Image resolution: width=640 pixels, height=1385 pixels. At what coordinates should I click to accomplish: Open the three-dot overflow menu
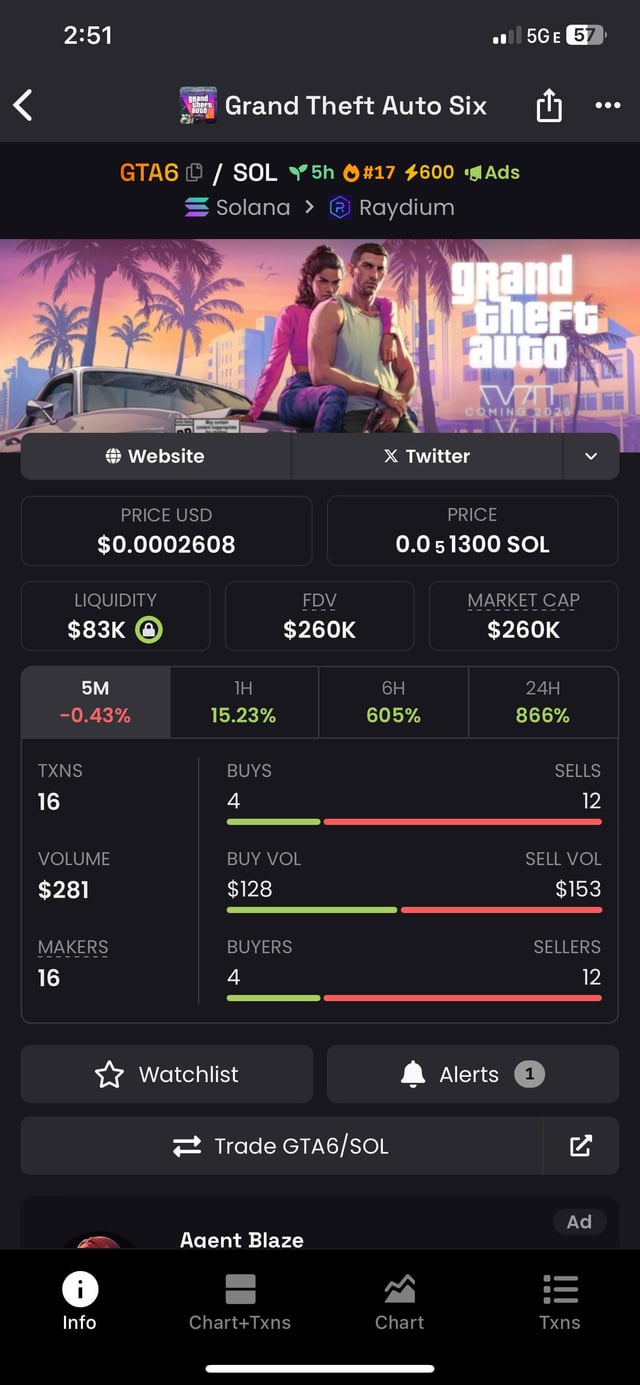point(607,105)
